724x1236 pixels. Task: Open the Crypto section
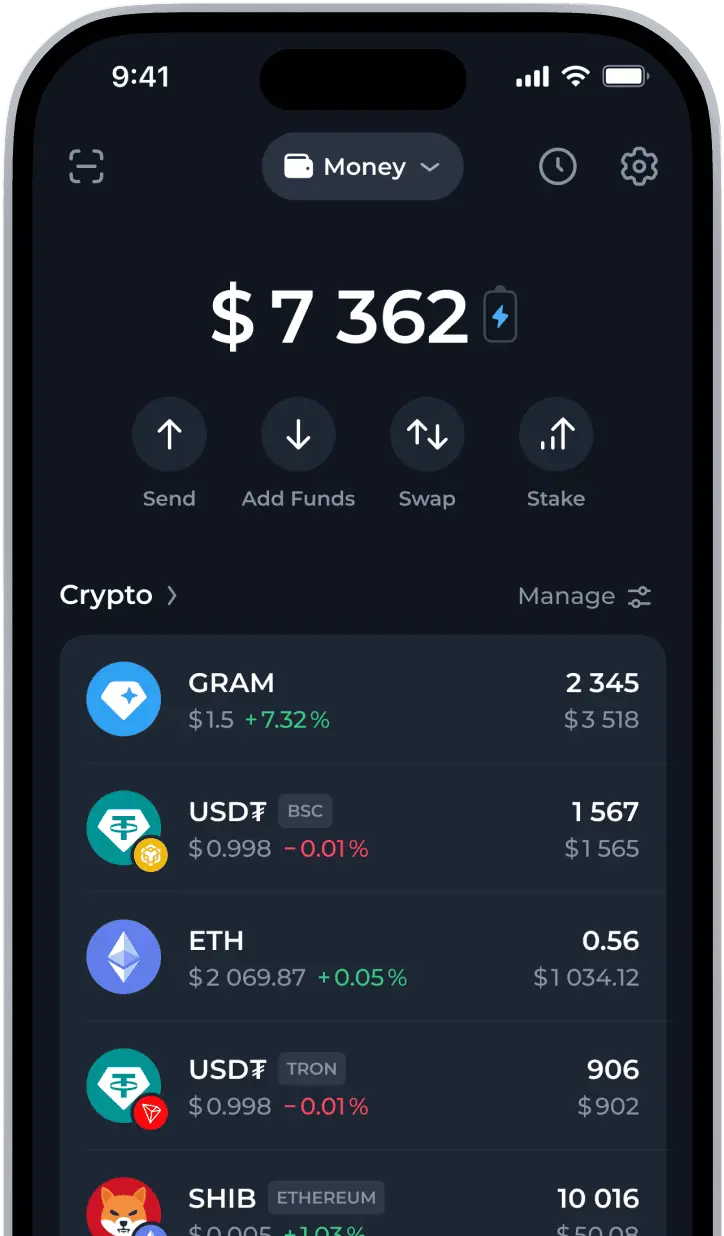[x=118, y=595]
